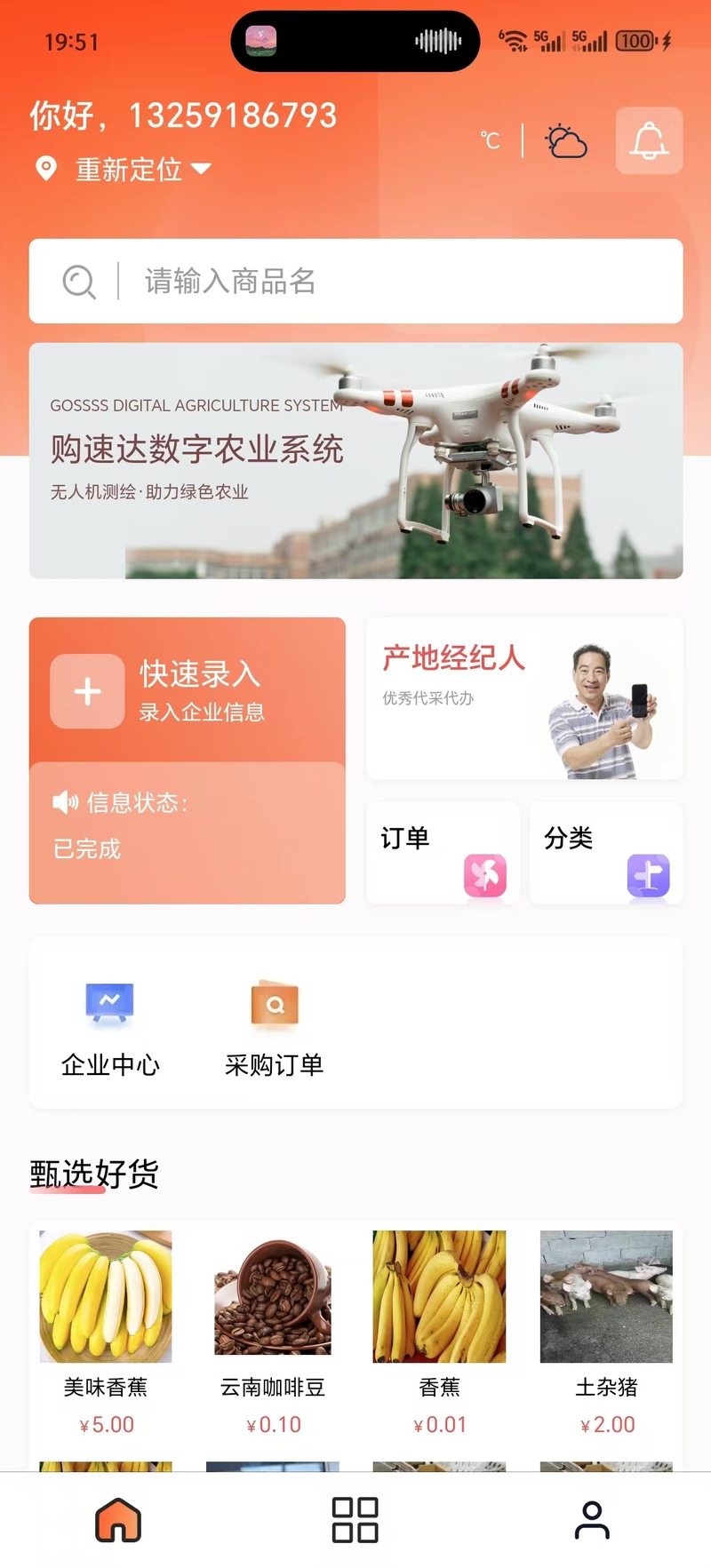Switch to the profile tab

coord(592,1519)
